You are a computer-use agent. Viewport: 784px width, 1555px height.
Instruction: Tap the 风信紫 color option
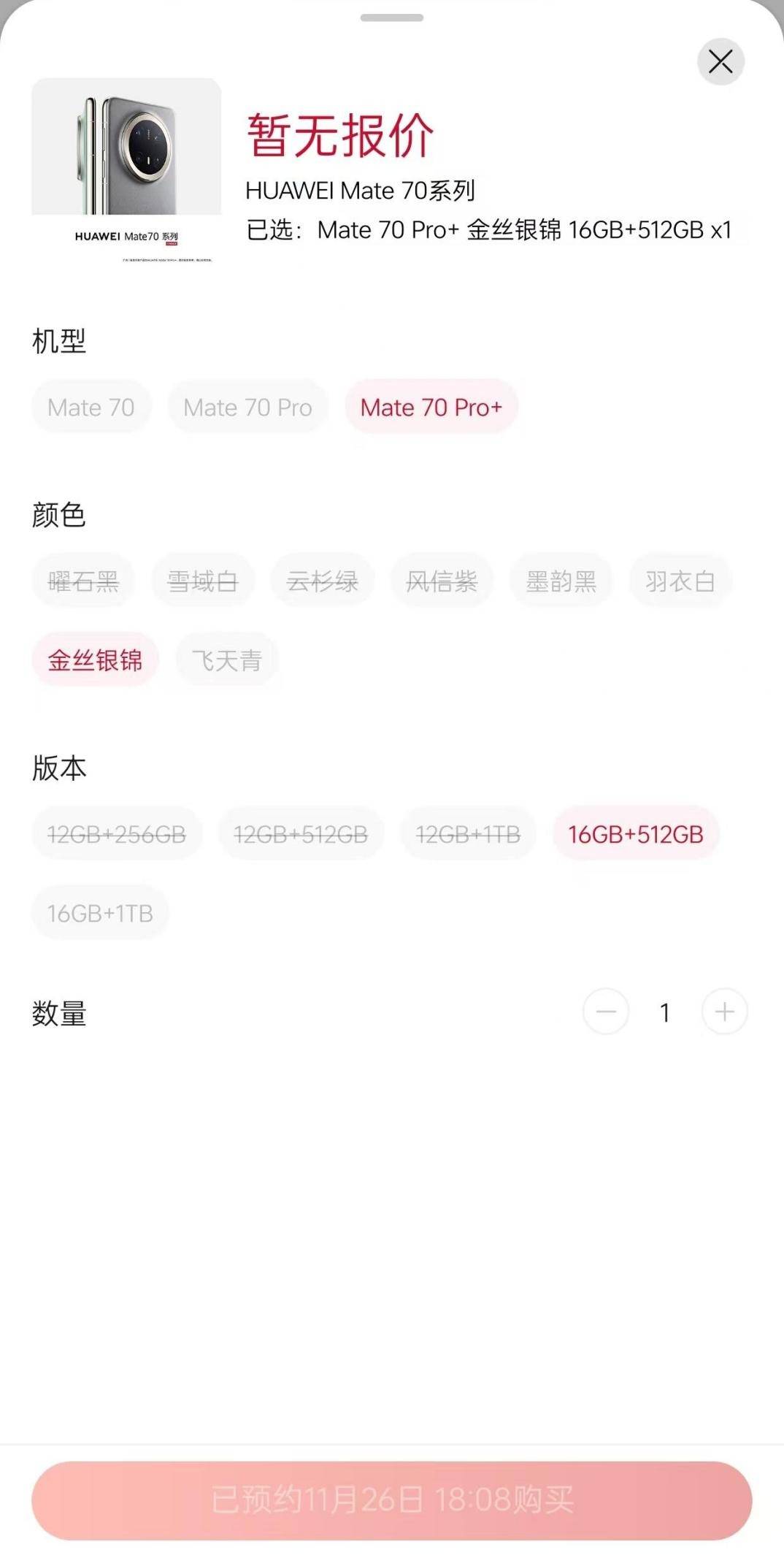click(x=442, y=581)
